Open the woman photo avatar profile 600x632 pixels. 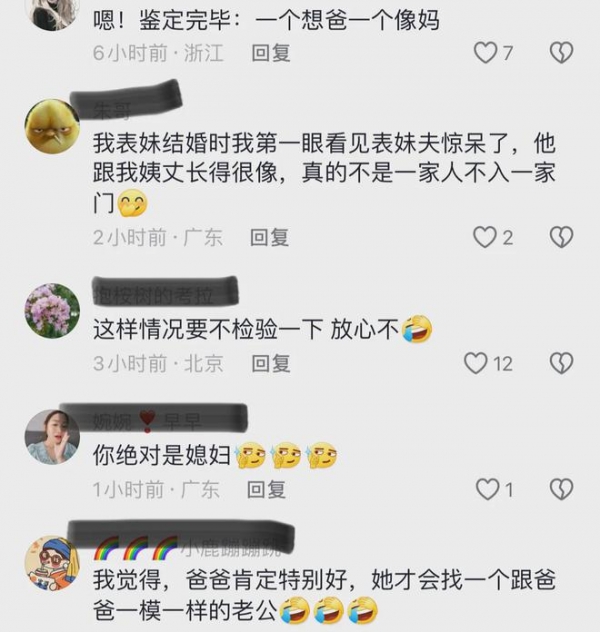[52, 436]
